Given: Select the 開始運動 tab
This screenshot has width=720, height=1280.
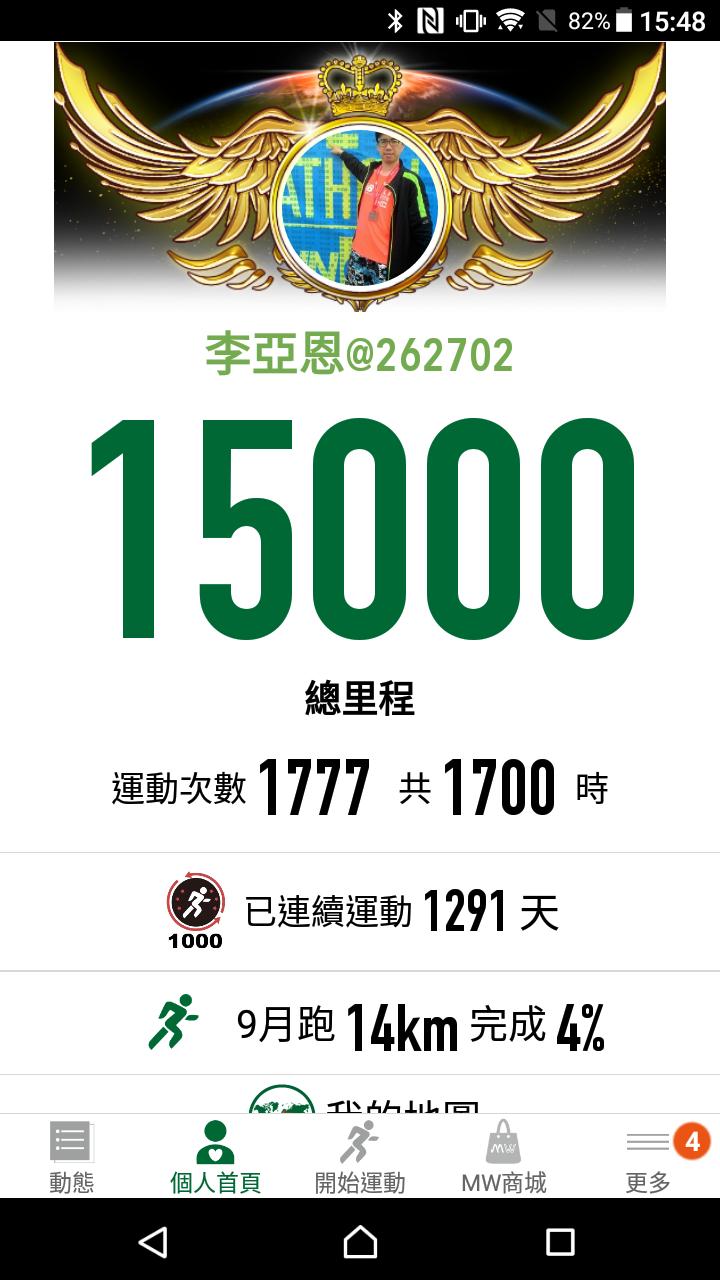Looking at the screenshot, I should click(360, 1157).
